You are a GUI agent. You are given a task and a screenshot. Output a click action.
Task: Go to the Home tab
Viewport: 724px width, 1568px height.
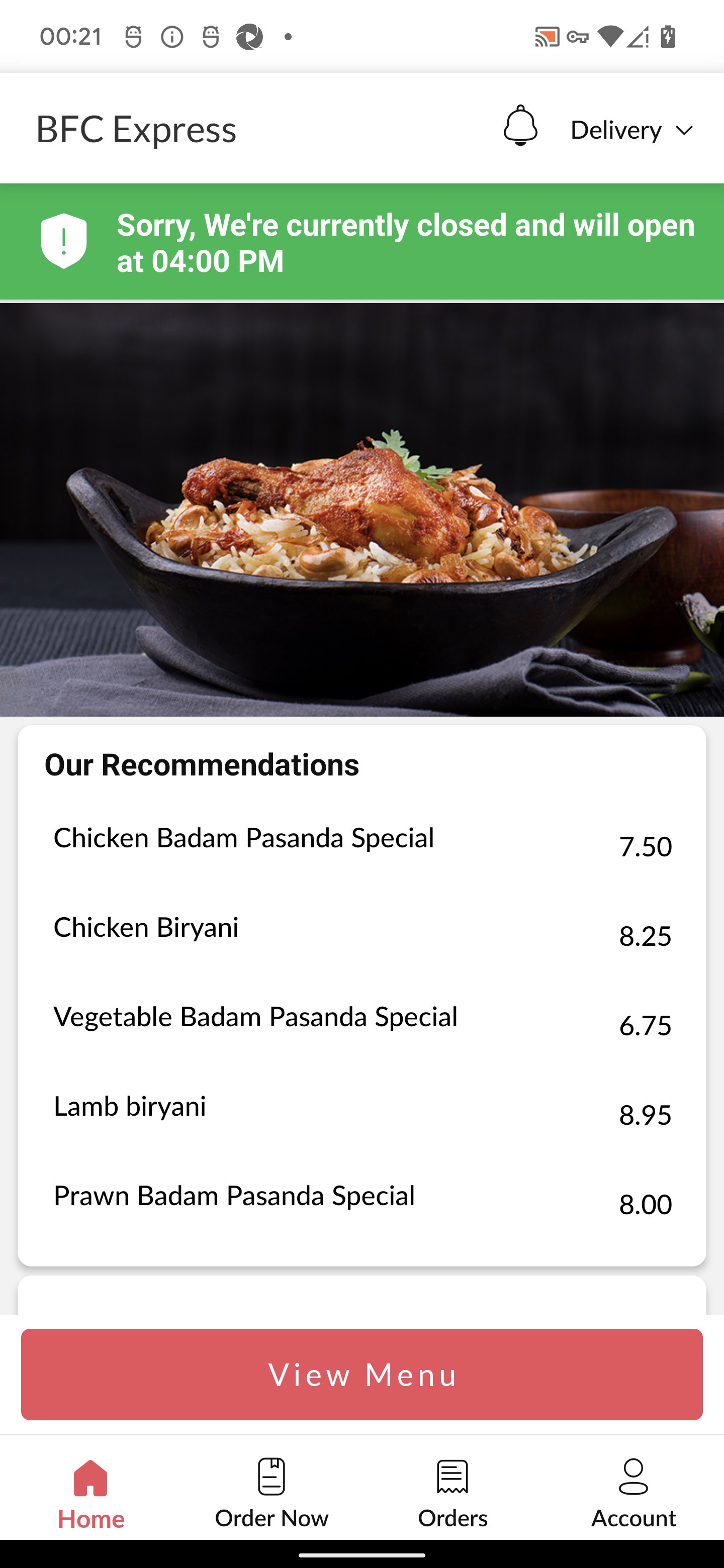[90, 1493]
